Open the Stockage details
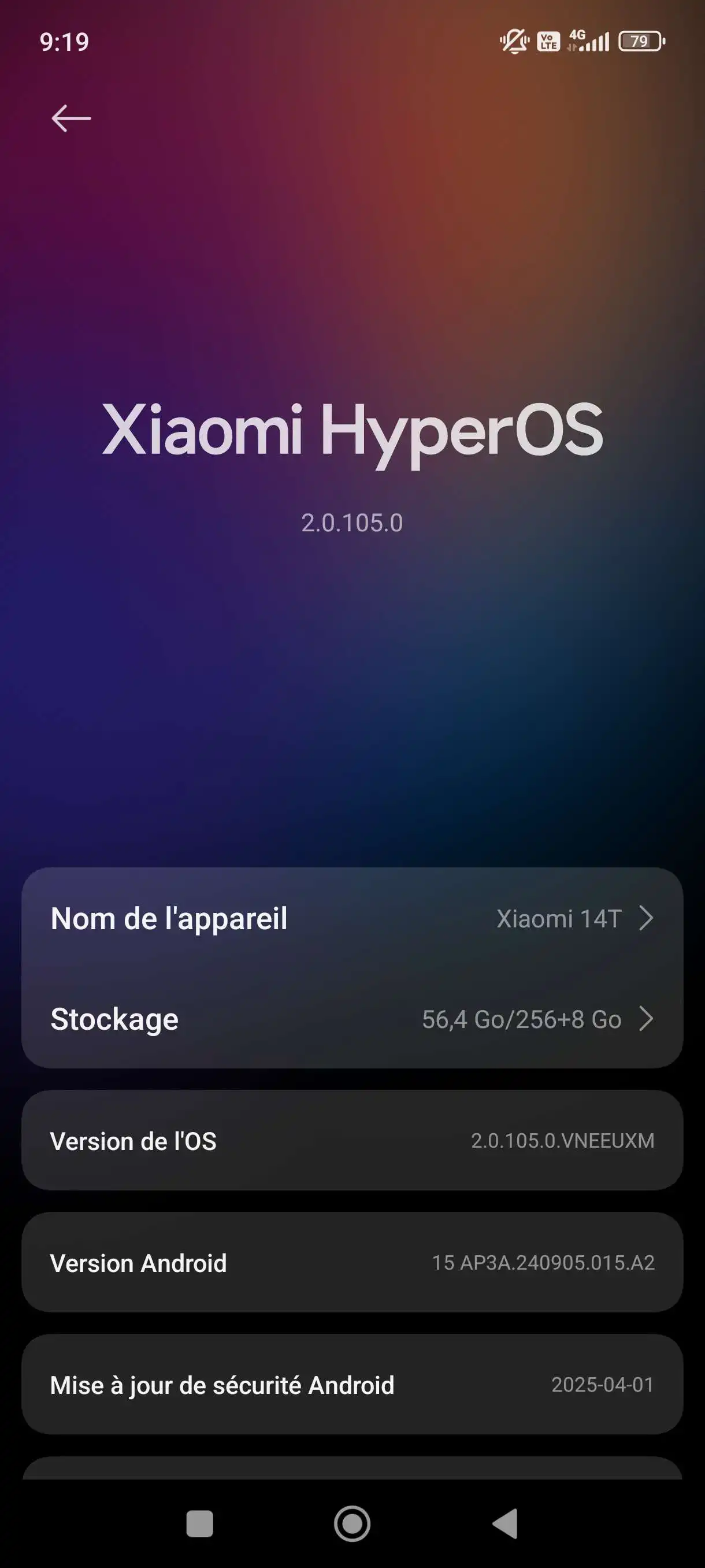The image size is (705, 1568). pyautogui.click(x=351, y=1019)
